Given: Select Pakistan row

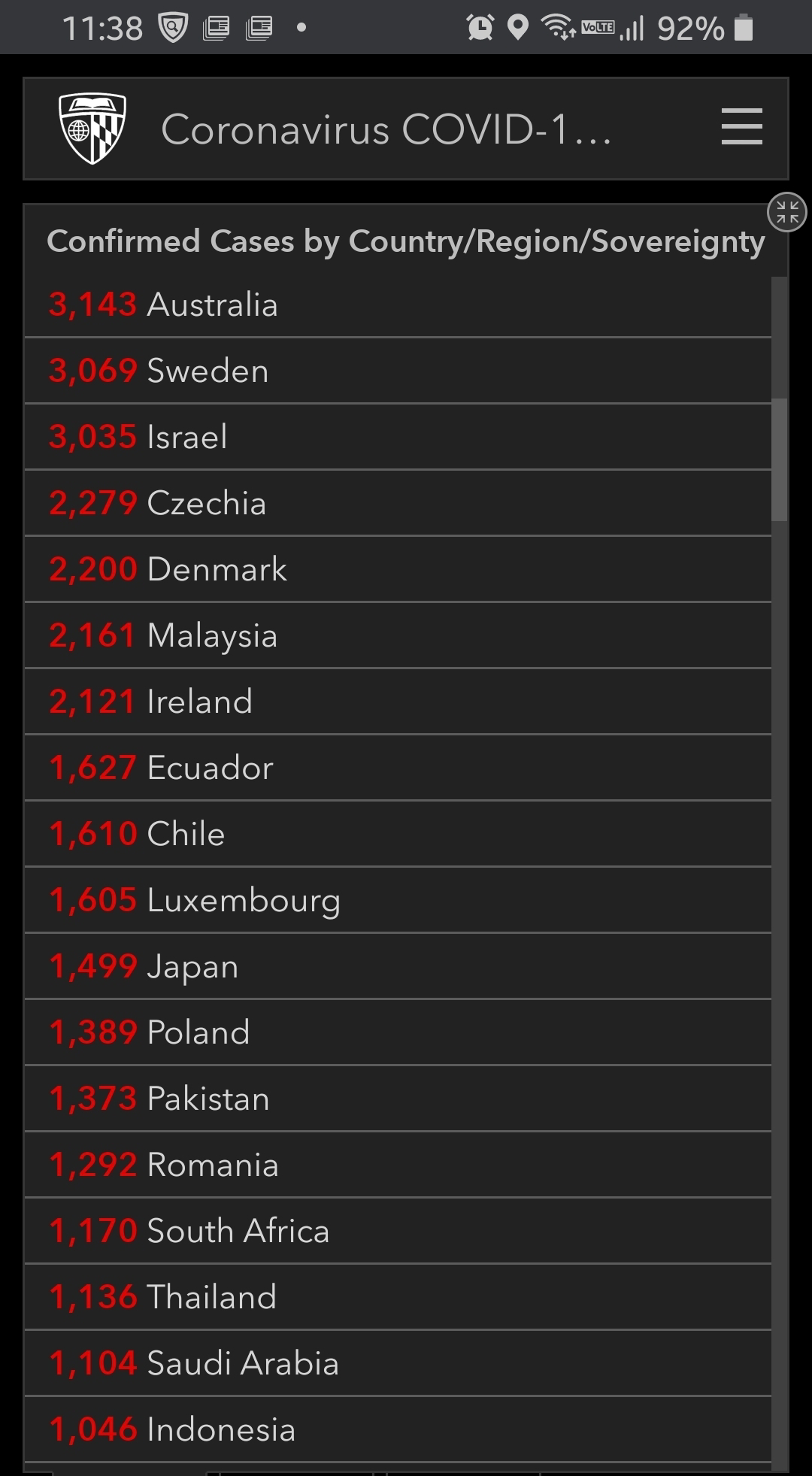Looking at the screenshot, I should pyautogui.click(x=398, y=1099).
